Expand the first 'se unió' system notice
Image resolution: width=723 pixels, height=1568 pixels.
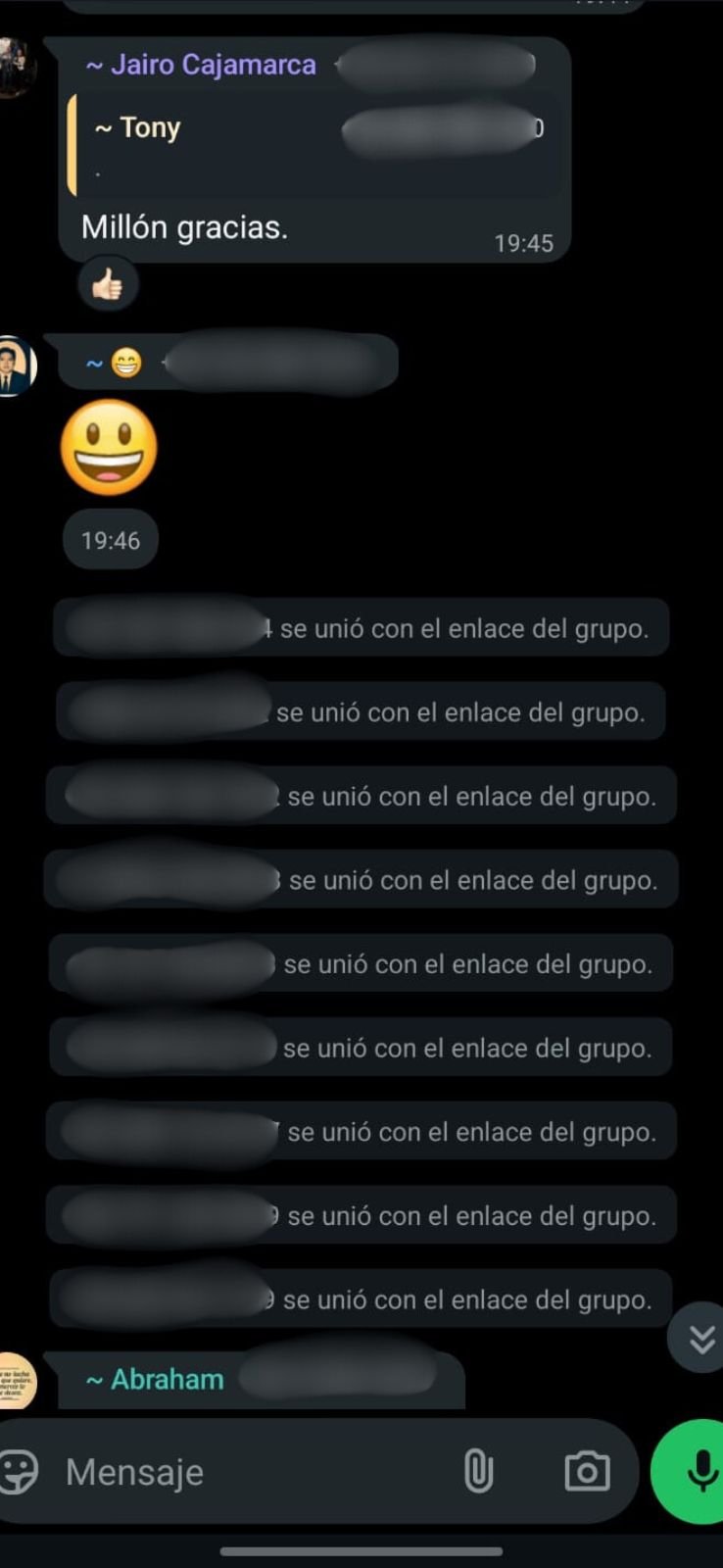[361, 628]
